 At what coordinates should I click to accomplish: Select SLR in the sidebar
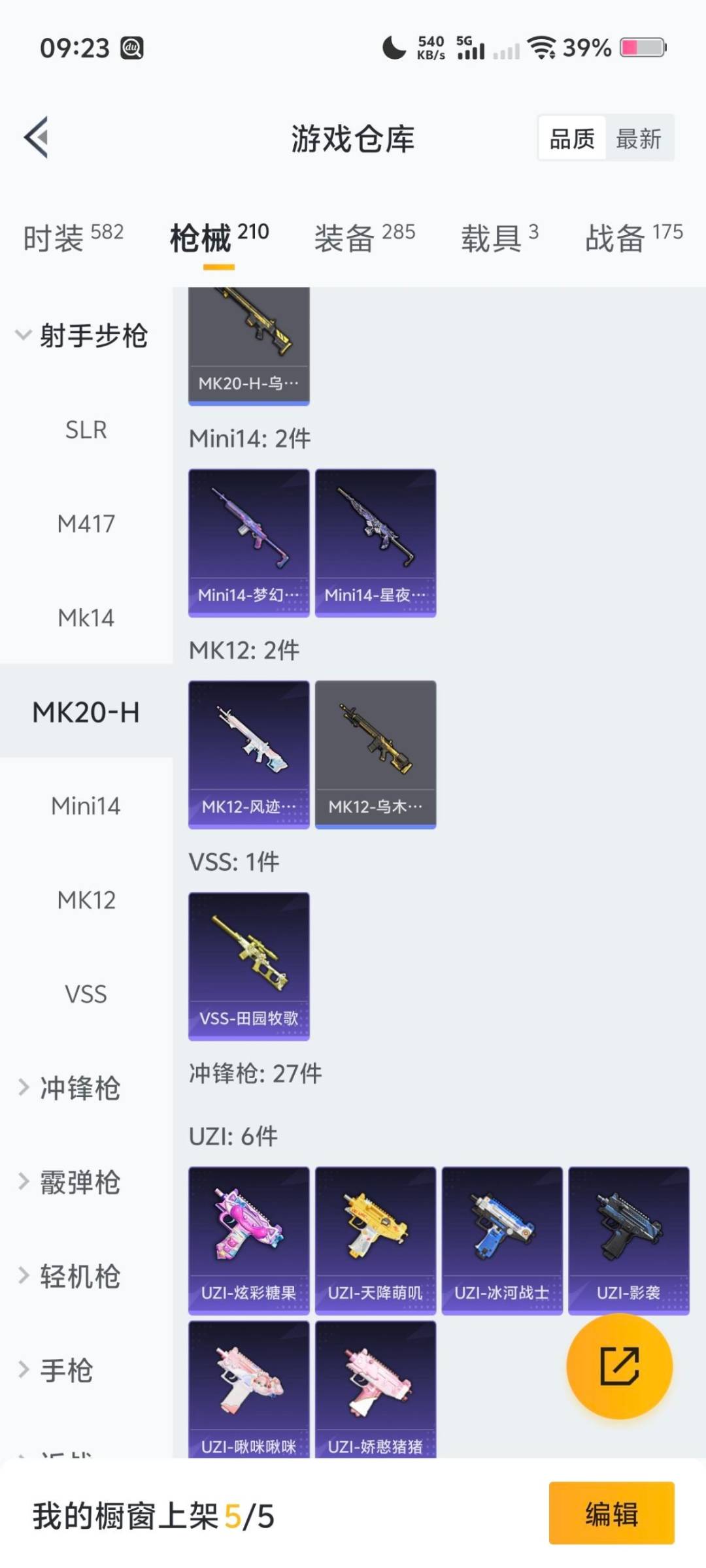point(86,430)
